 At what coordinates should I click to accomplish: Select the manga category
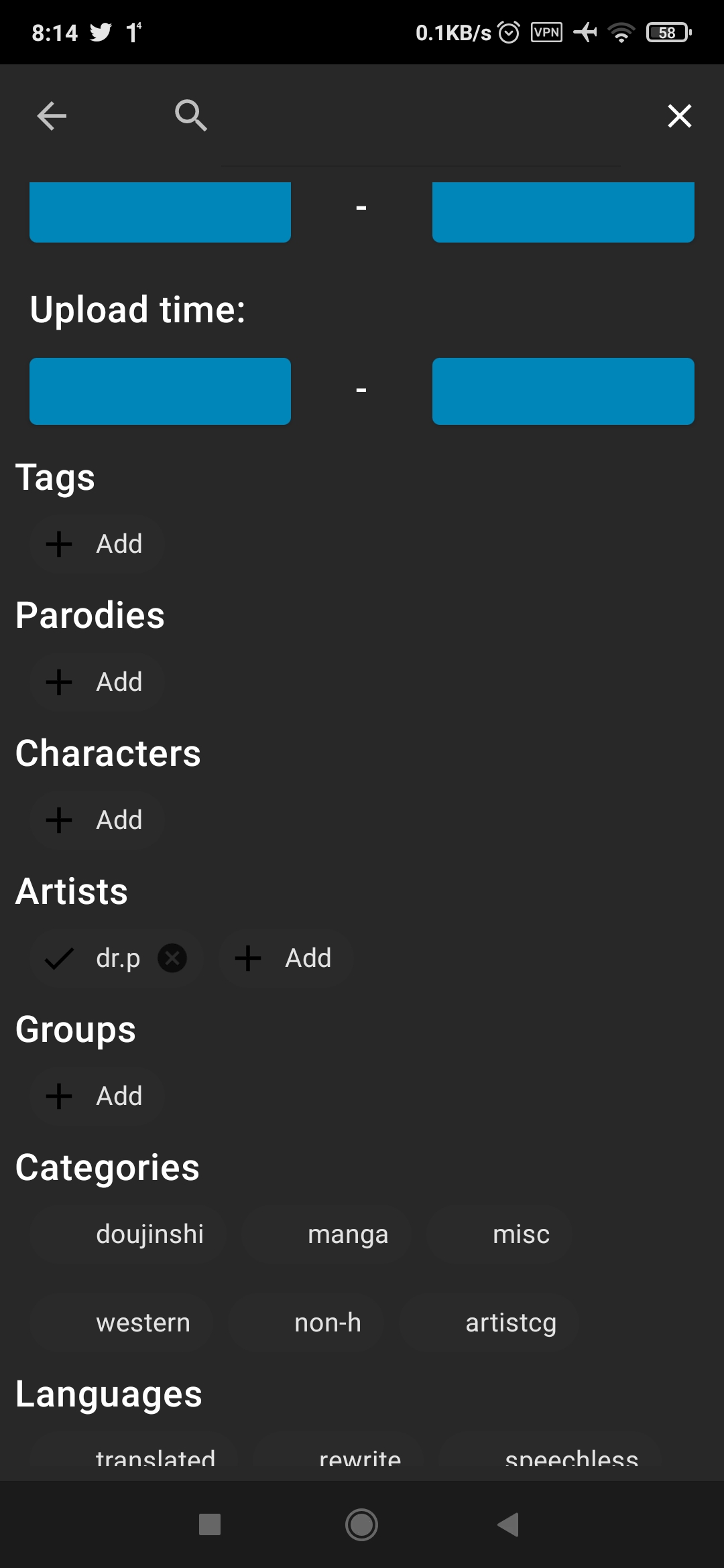click(x=347, y=1234)
